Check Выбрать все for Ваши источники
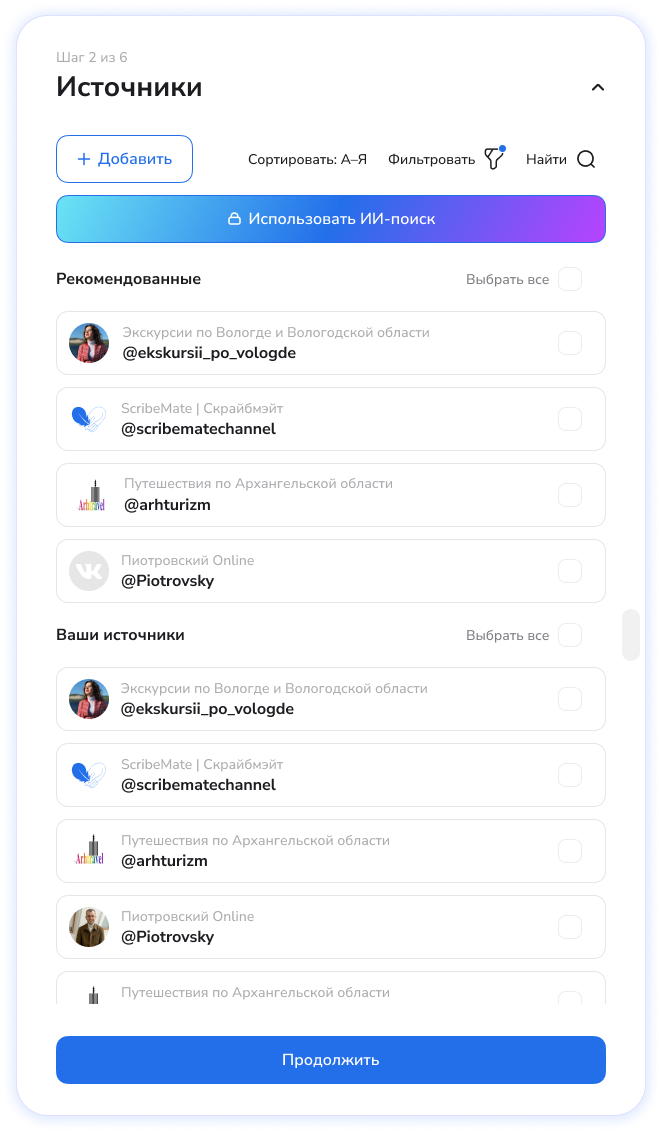 click(x=570, y=635)
